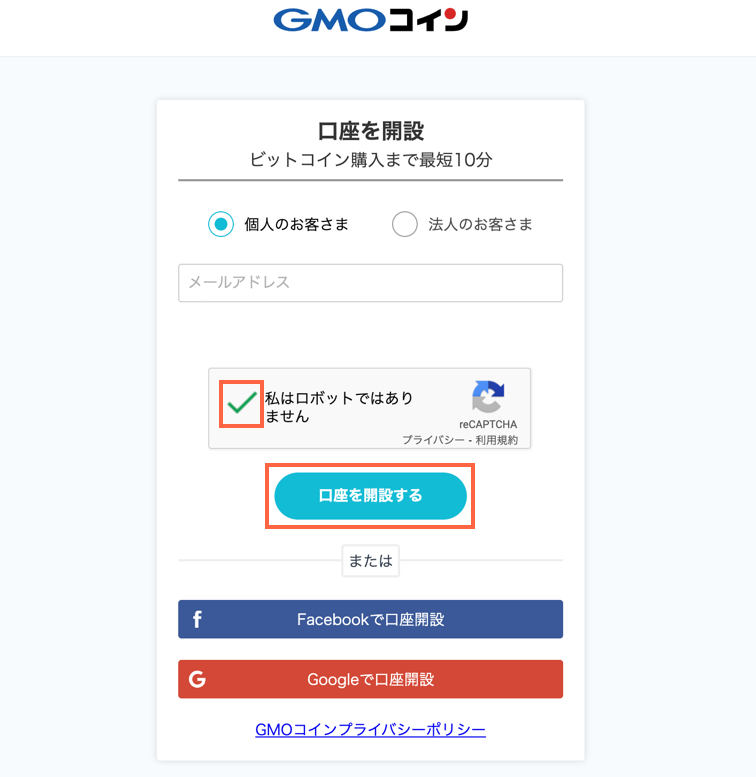The width and height of the screenshot is (756, 777).
Task: Open the reCAPTCHA 利用規約 link
Action: (x=497, y=440)
